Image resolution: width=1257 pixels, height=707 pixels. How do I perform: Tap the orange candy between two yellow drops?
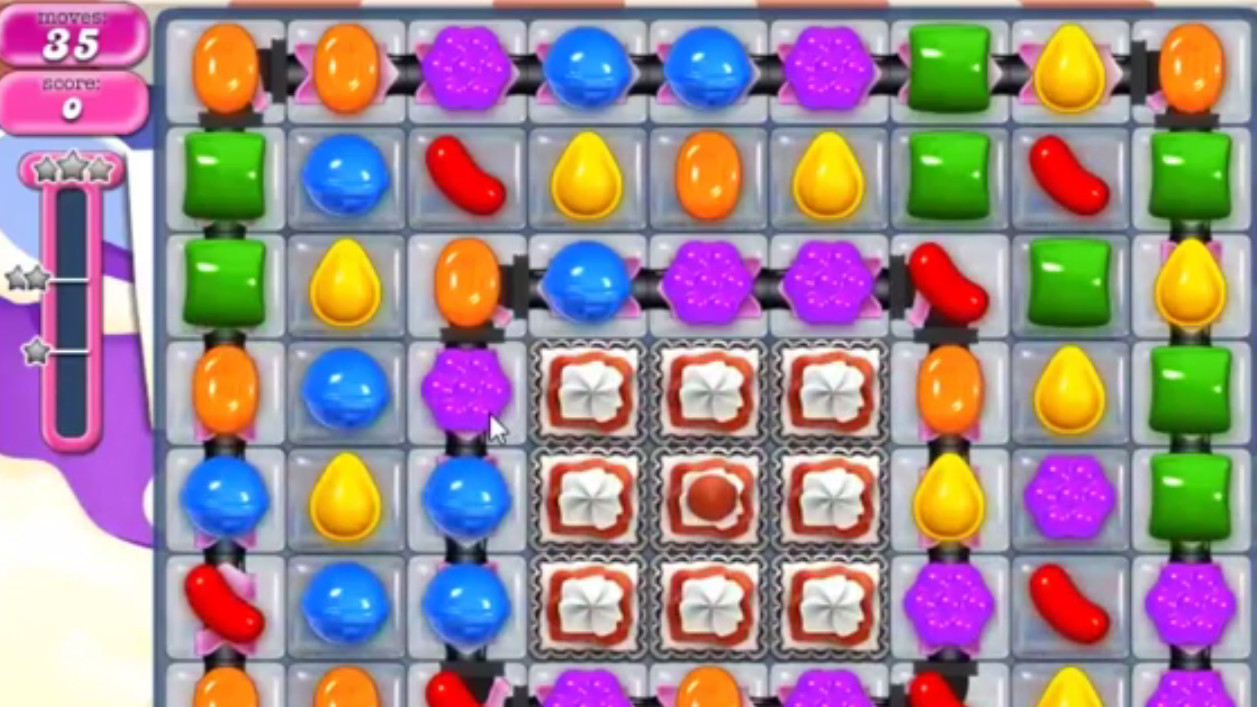pos(708,176)
